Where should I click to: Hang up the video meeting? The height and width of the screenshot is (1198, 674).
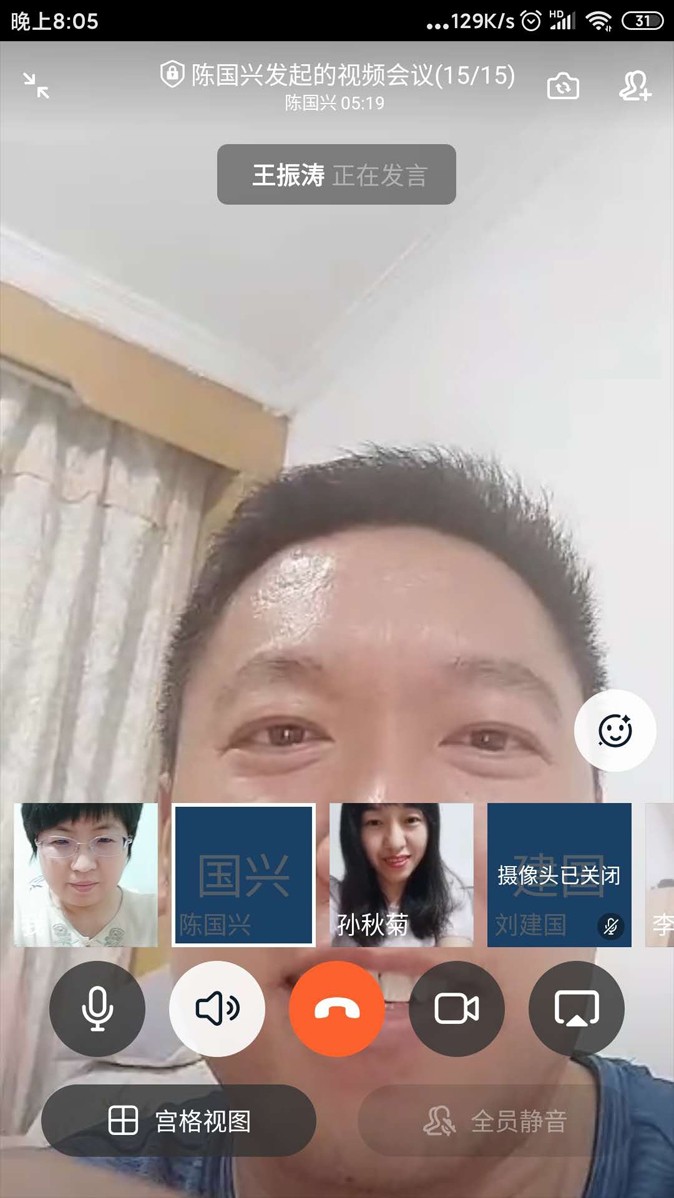click(337, 1008)
